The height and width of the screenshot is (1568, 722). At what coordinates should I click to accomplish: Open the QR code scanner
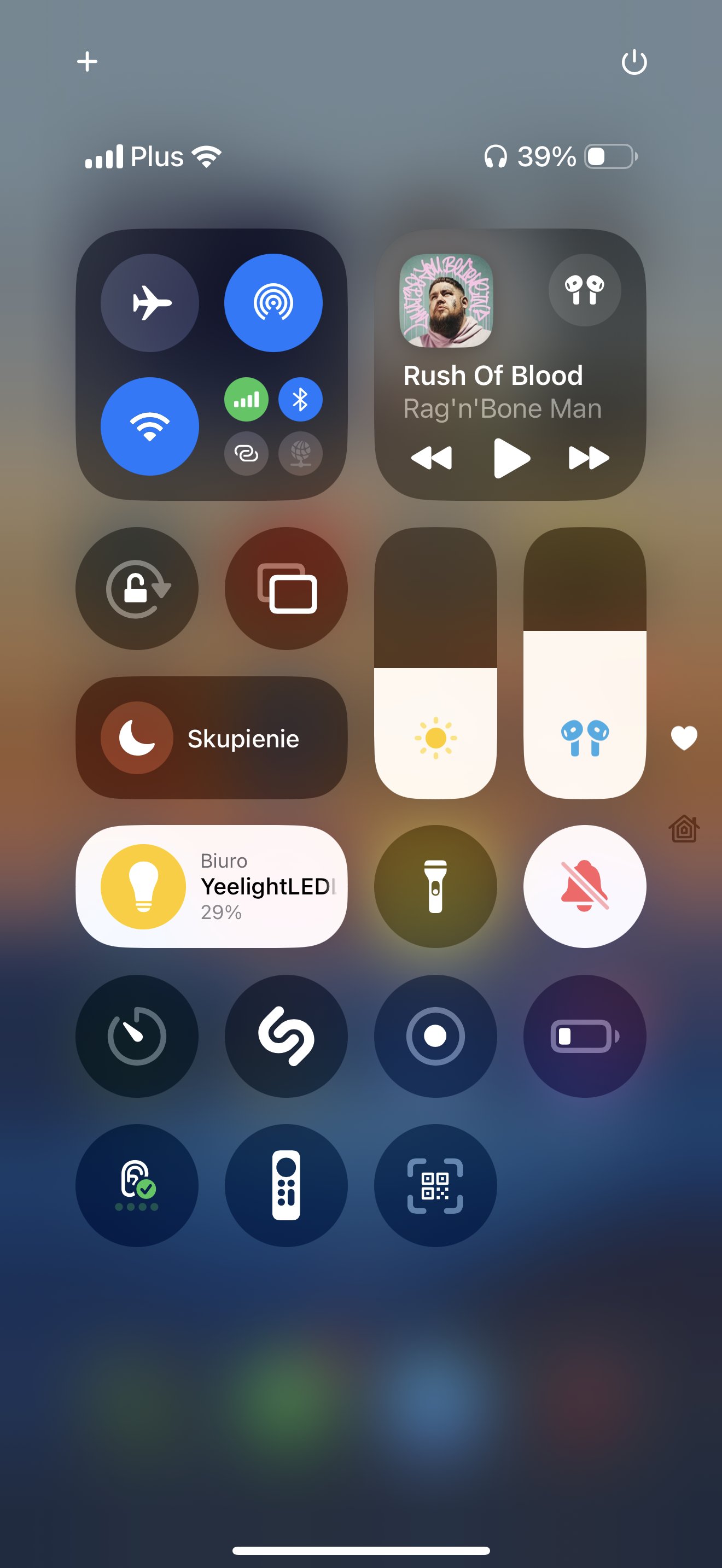tap(435, 1185)
